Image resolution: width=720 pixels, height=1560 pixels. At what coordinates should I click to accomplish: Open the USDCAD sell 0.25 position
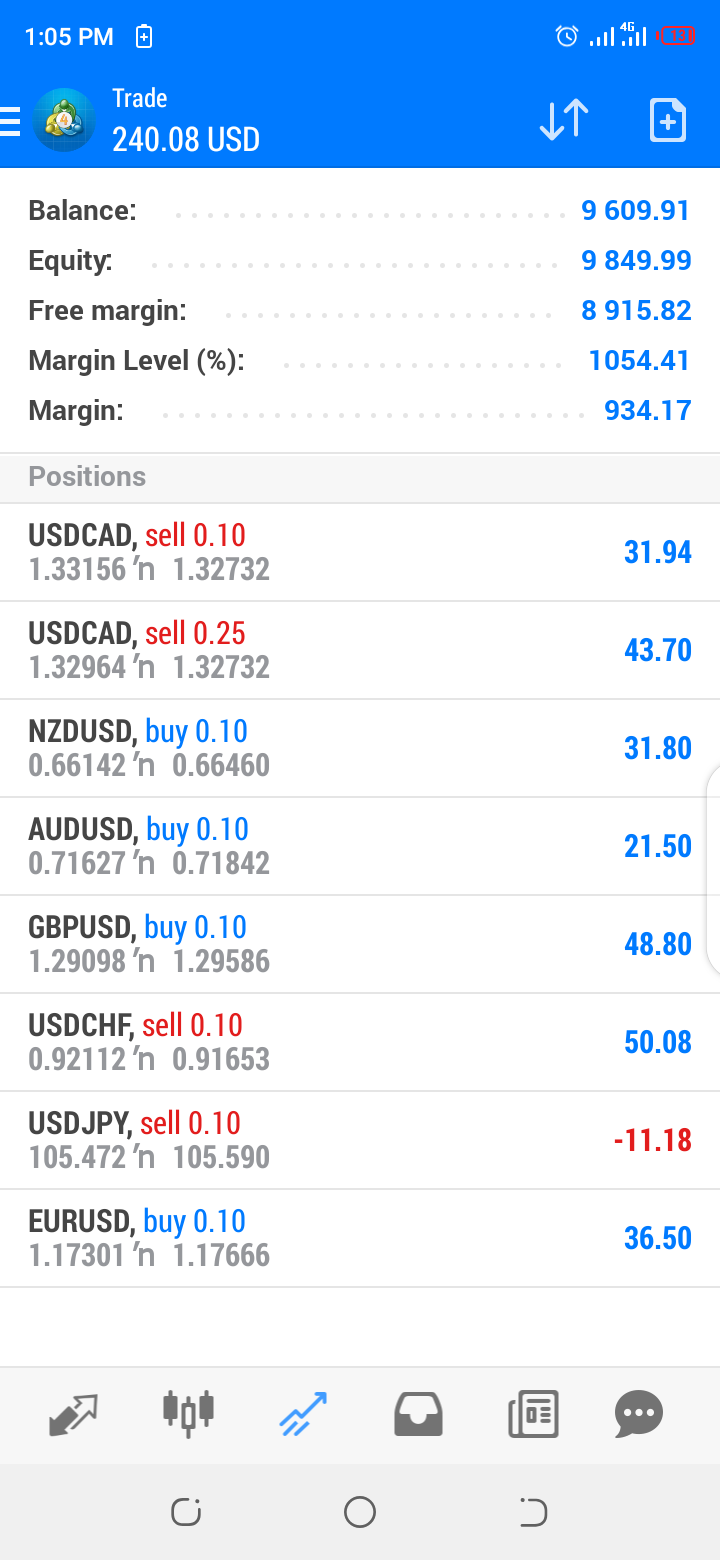pyautogui.click(x=360, y=650)
